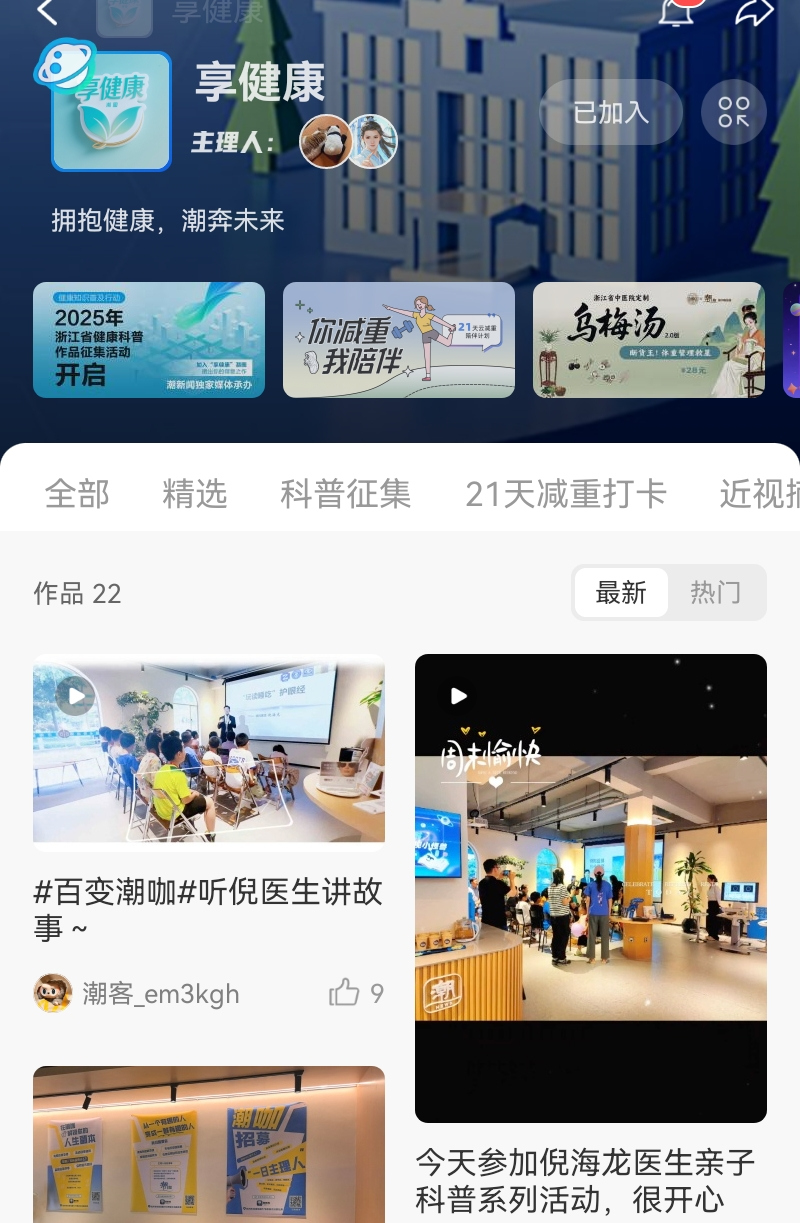The width and height of the screenshot is (800, 1223).
Task: Sort posts by 最新
Action: click(621, 592)
